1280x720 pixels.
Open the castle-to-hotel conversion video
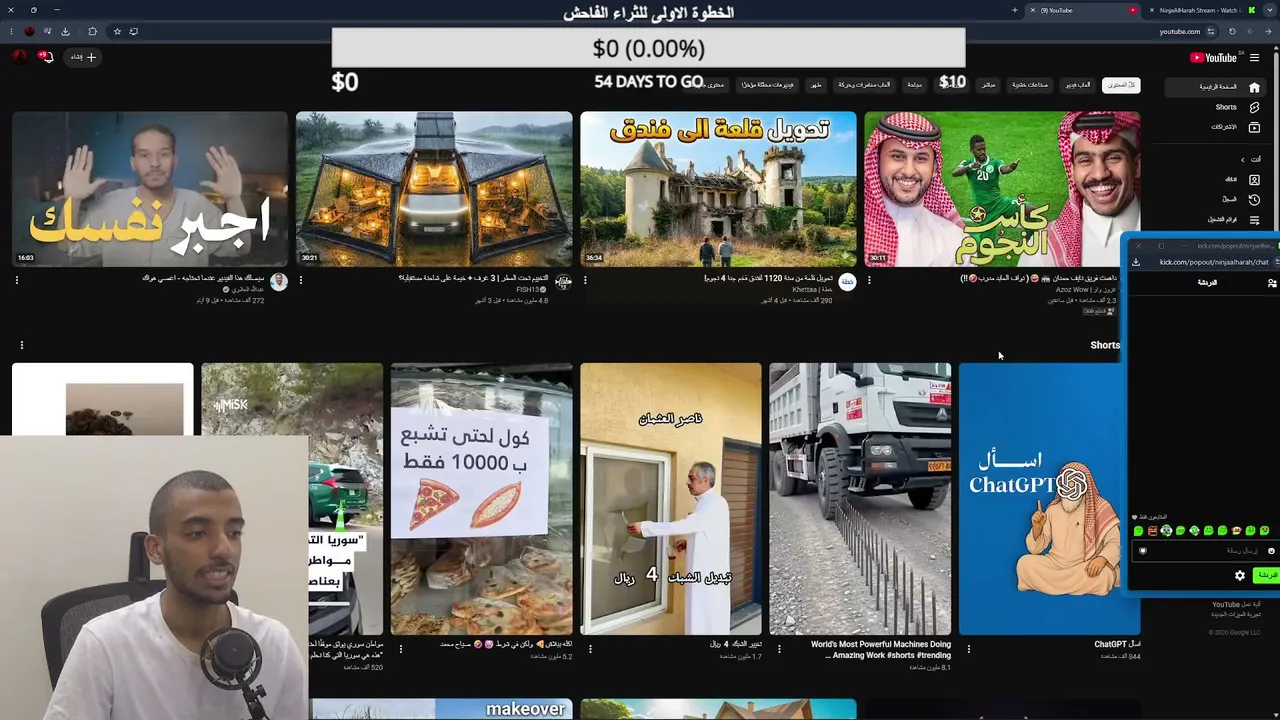[x=718, y=188]
